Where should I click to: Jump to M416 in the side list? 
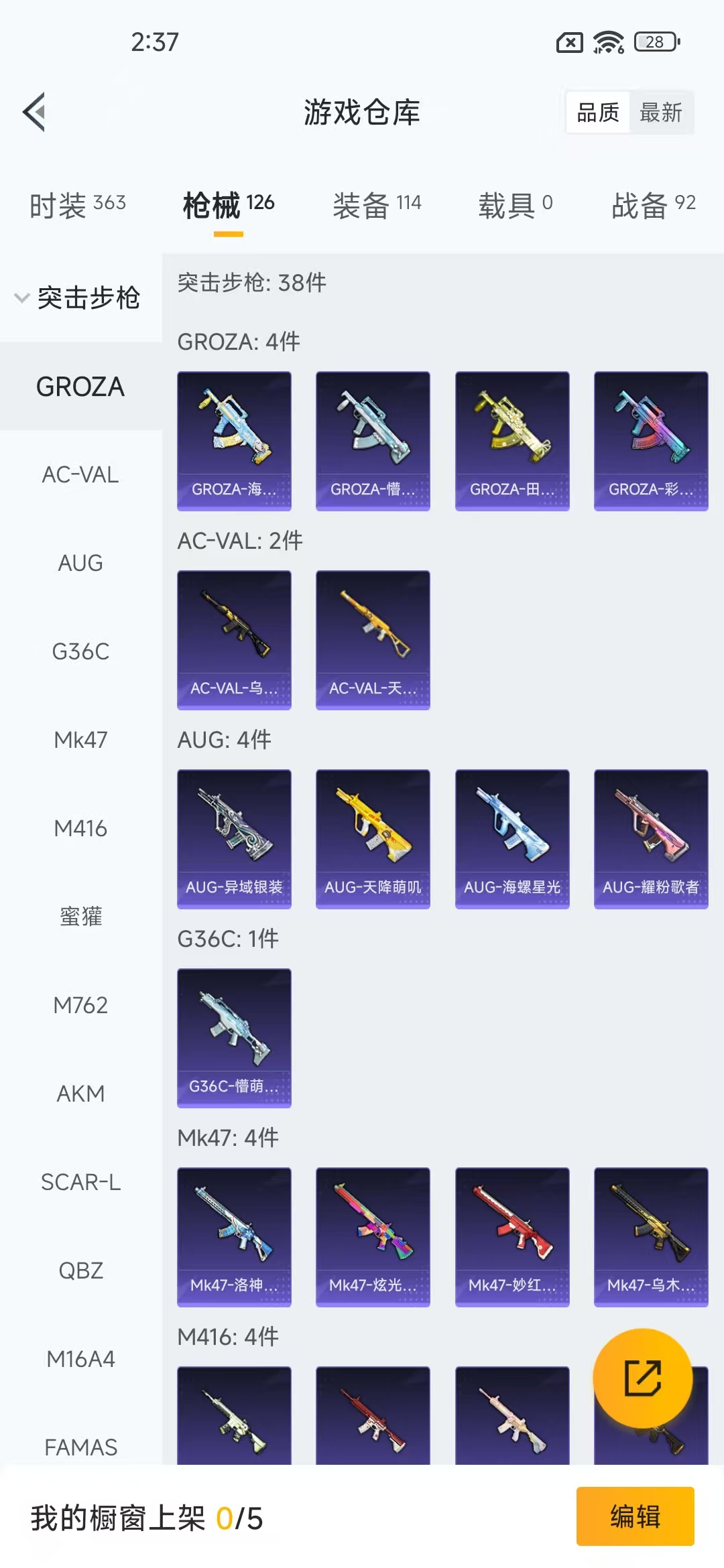click(x=80, y=828)
